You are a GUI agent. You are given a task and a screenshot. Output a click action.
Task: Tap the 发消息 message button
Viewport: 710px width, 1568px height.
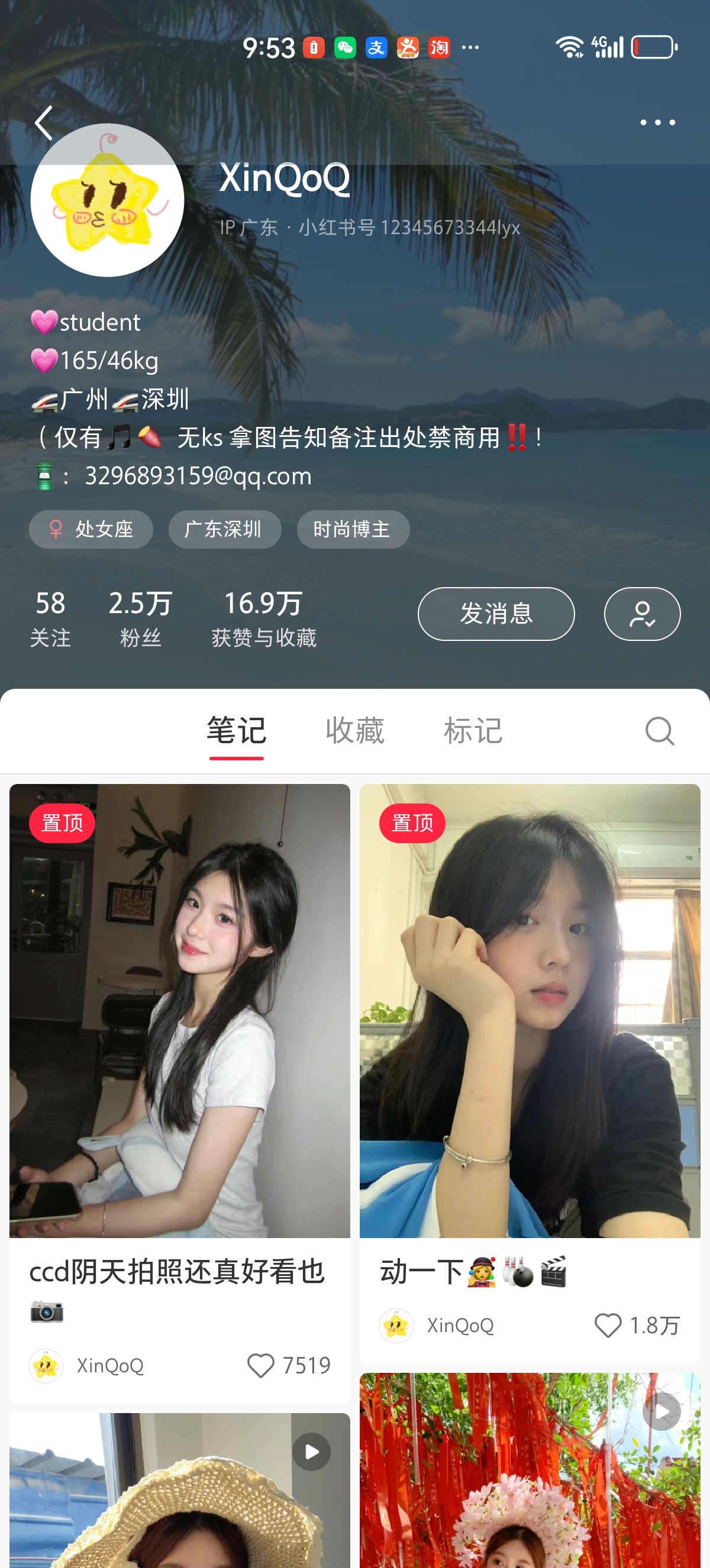coord(496,614)
